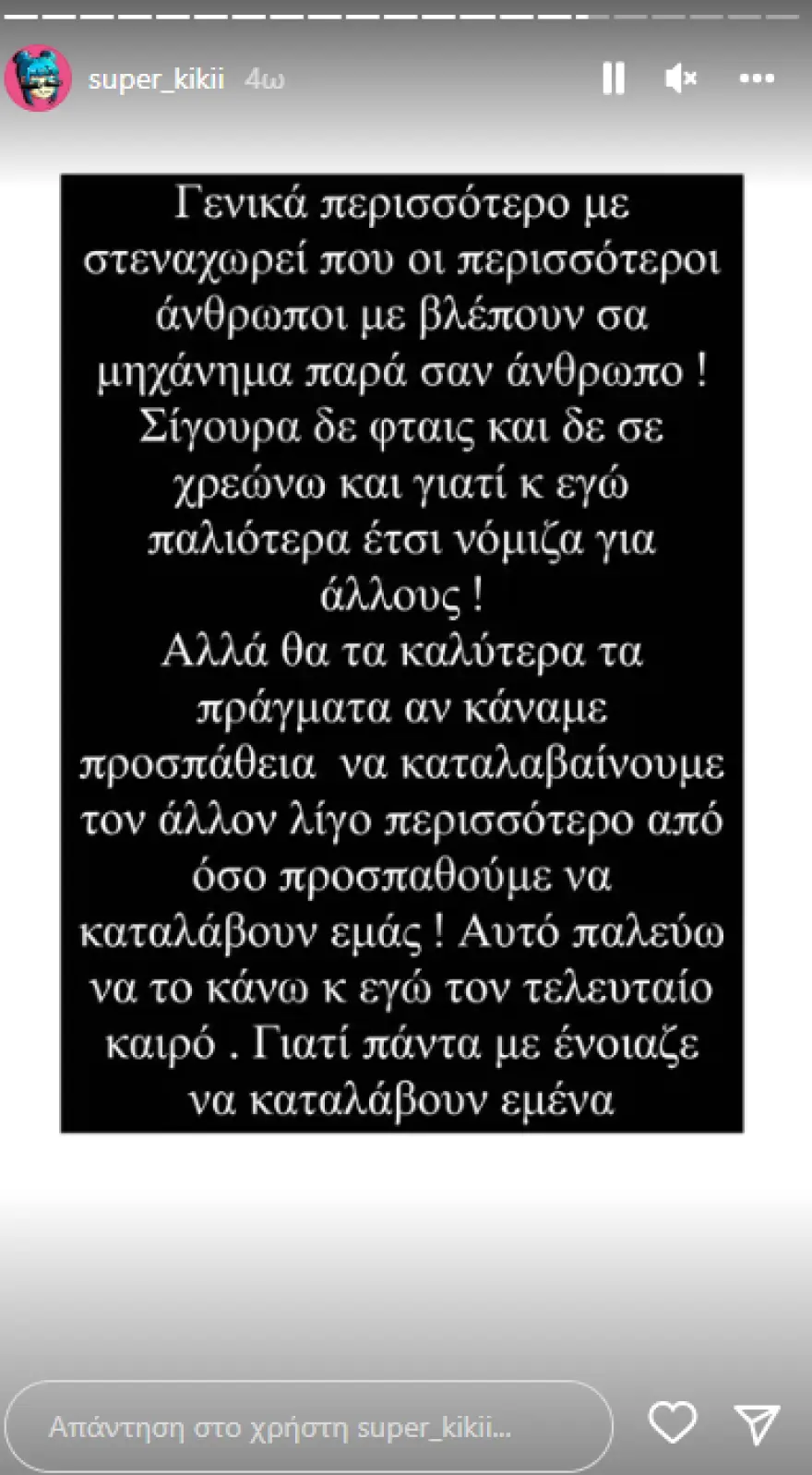Open the three-dot options menu

pyautogui.click(x=757, y=78)
